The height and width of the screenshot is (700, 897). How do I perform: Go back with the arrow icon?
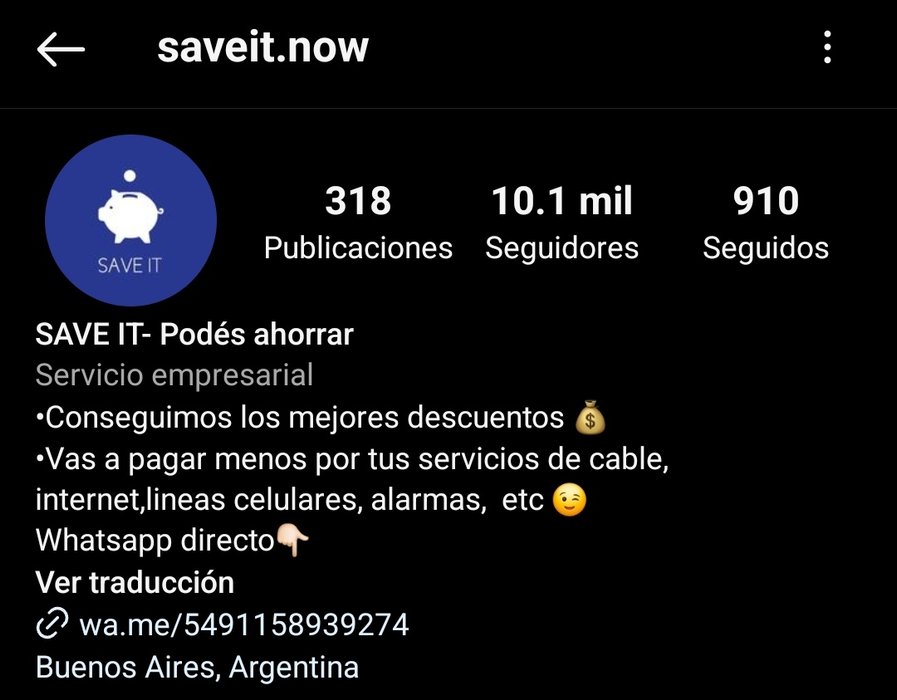61,49
